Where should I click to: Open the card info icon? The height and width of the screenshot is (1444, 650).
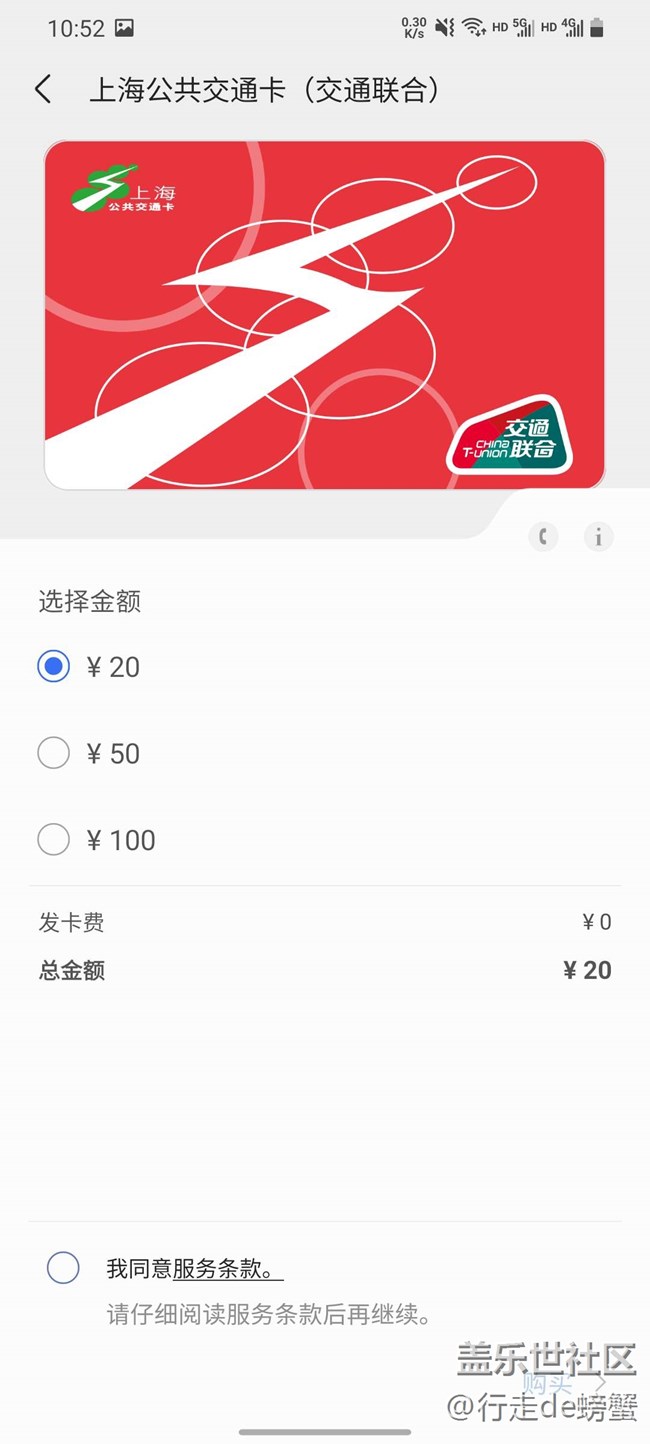point(598,537)
